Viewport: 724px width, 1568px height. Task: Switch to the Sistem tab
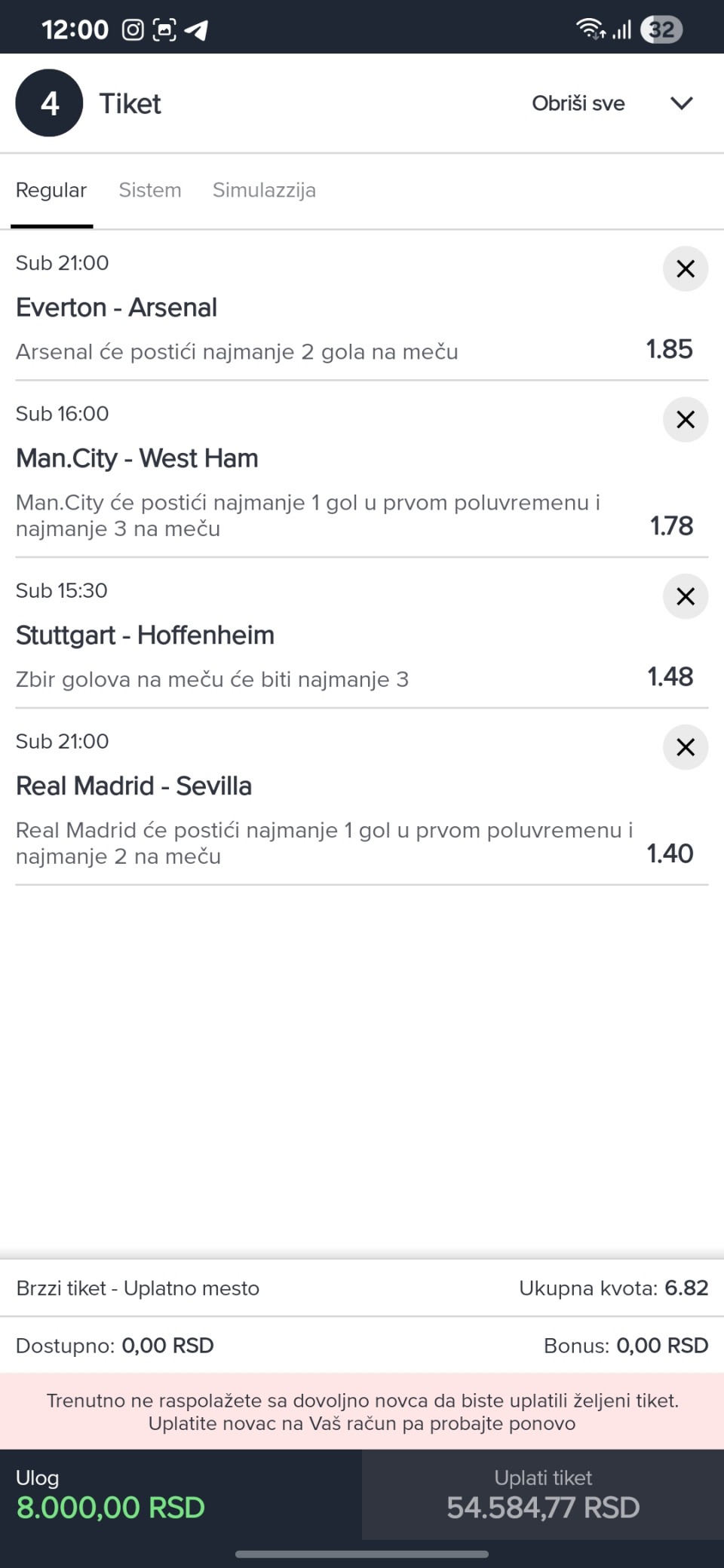pyautogui.click(x=150, y=190)
